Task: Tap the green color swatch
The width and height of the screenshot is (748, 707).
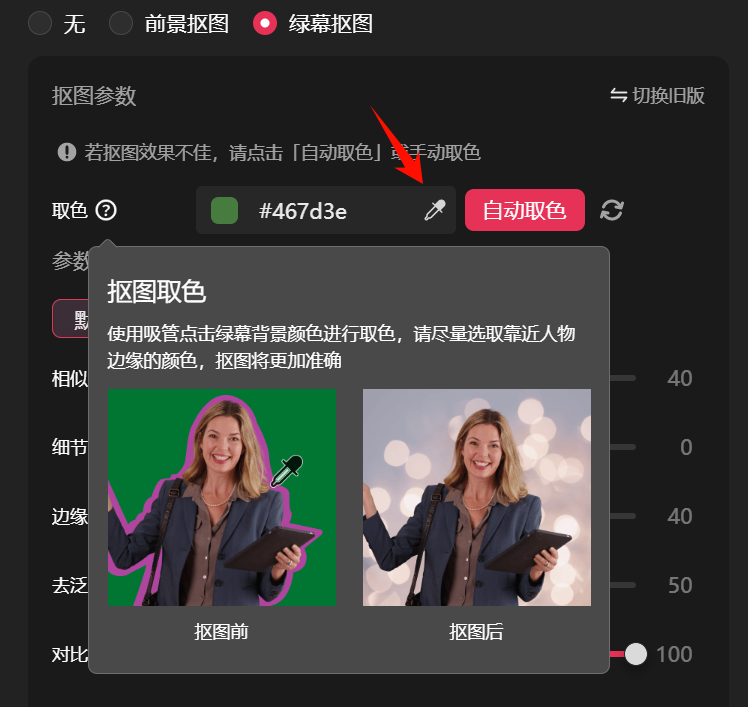Action: pos(225,210)
